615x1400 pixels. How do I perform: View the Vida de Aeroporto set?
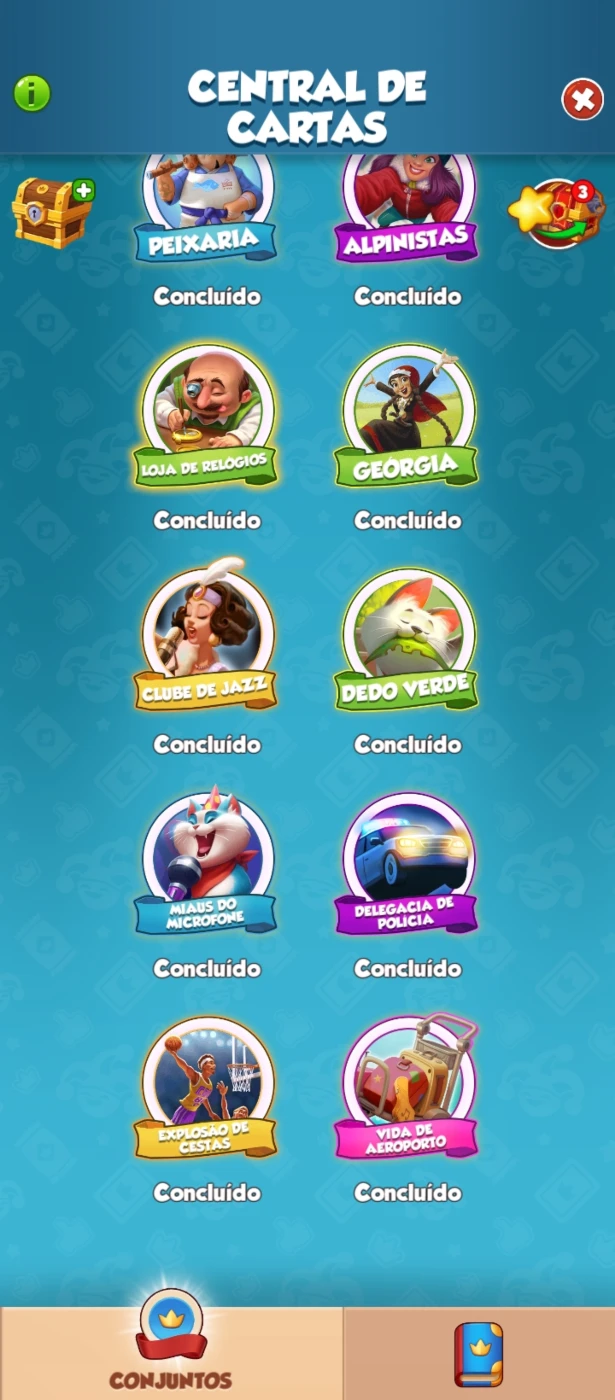coord(407,1088)
